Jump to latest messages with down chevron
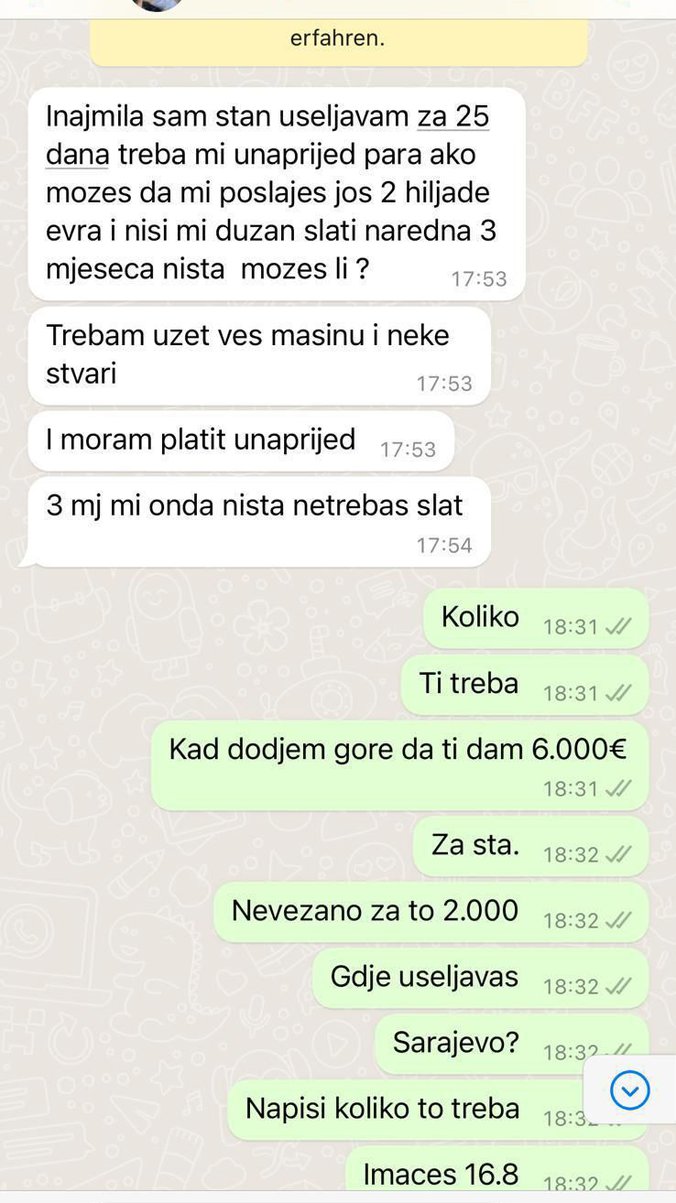The height and width of the screenshot is (1203, 676). 629,1091
